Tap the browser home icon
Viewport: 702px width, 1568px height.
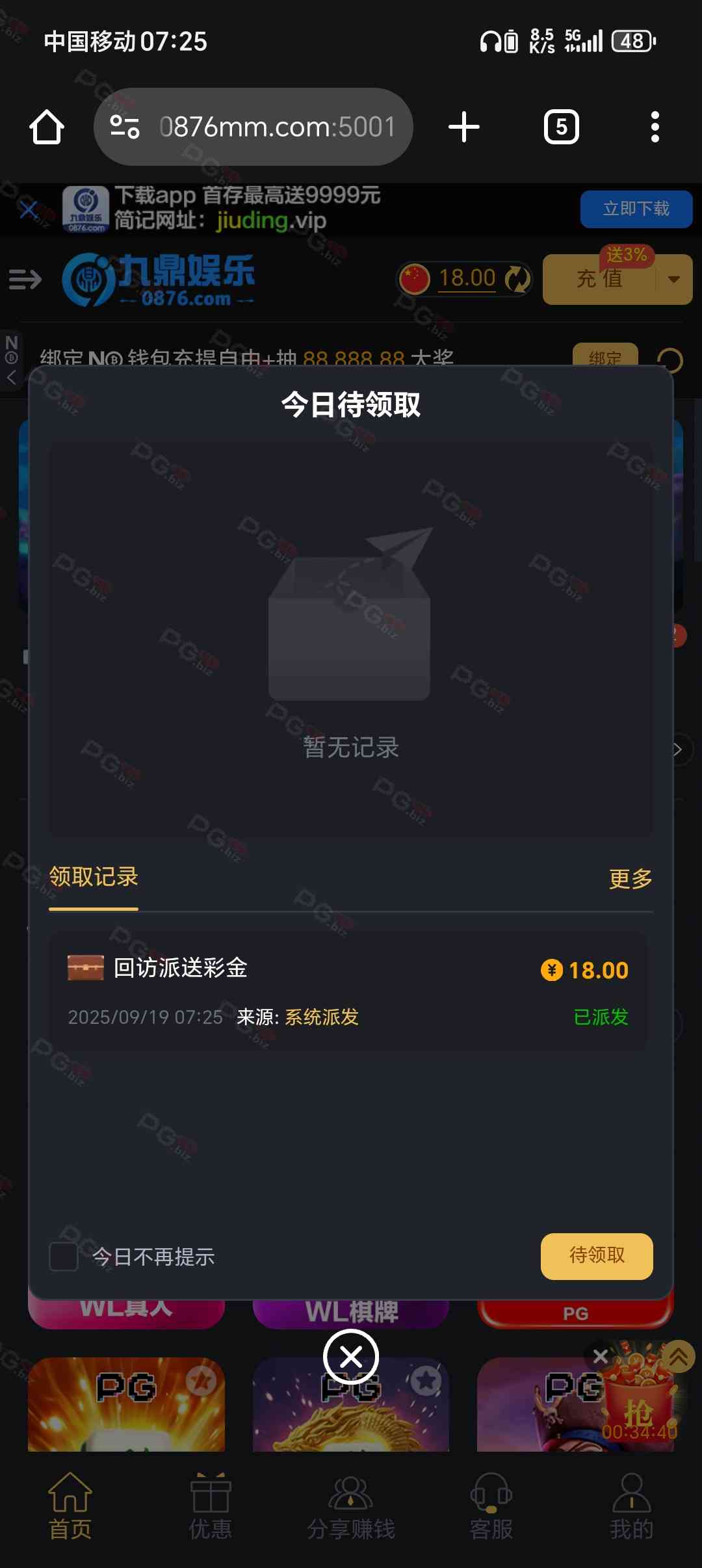[x=47, y=127]
